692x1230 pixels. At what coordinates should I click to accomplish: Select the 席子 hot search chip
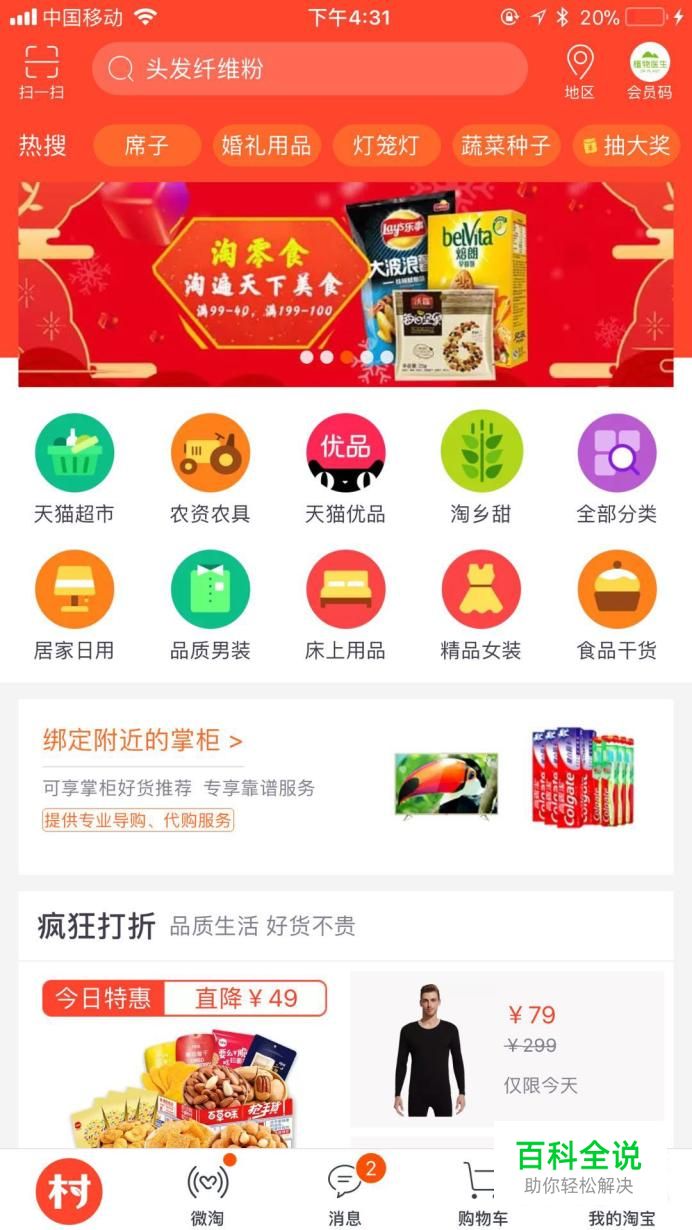[x=146, y=146]
